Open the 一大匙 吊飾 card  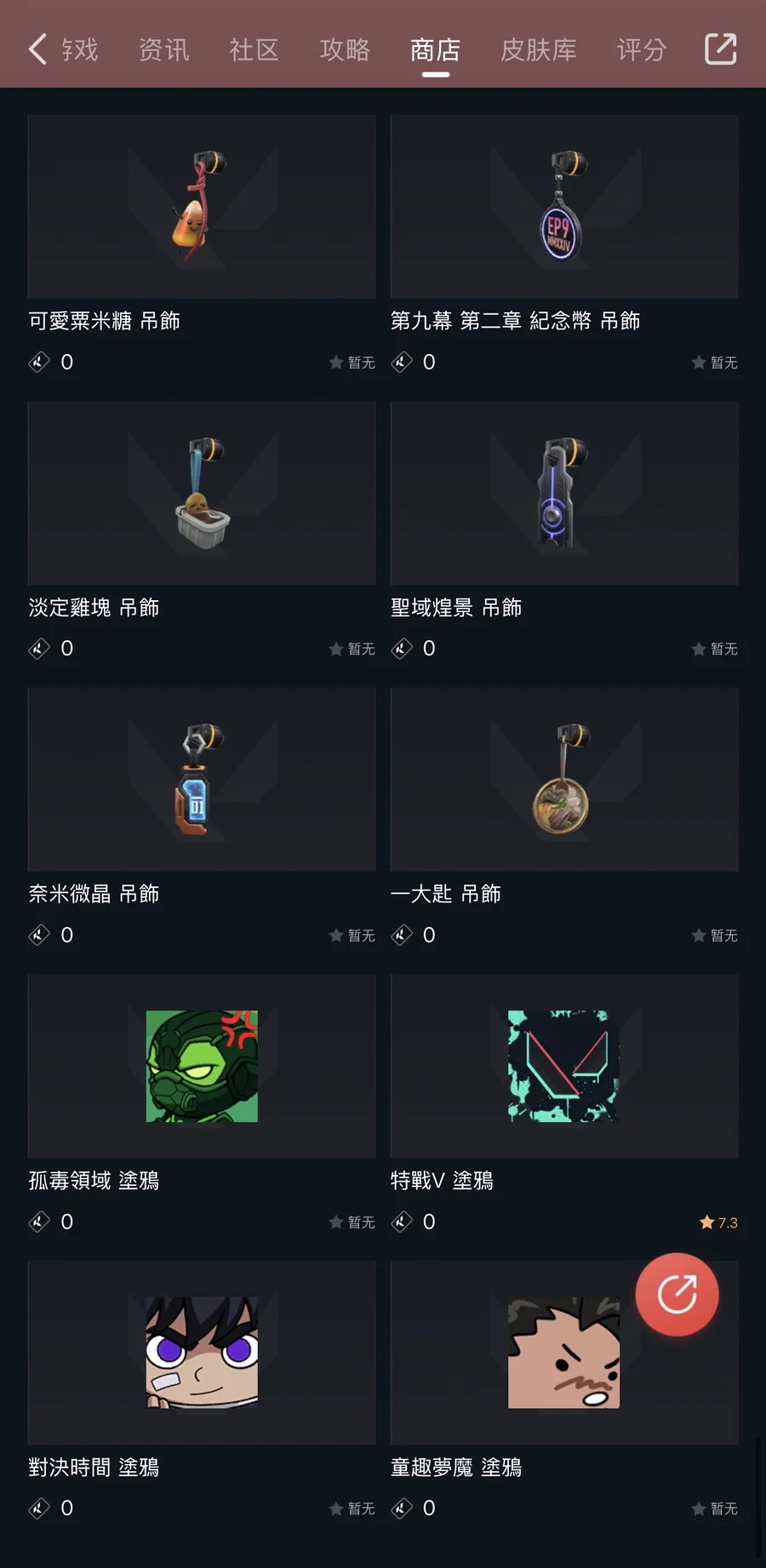pyautogui.click(x=563, y=780)
